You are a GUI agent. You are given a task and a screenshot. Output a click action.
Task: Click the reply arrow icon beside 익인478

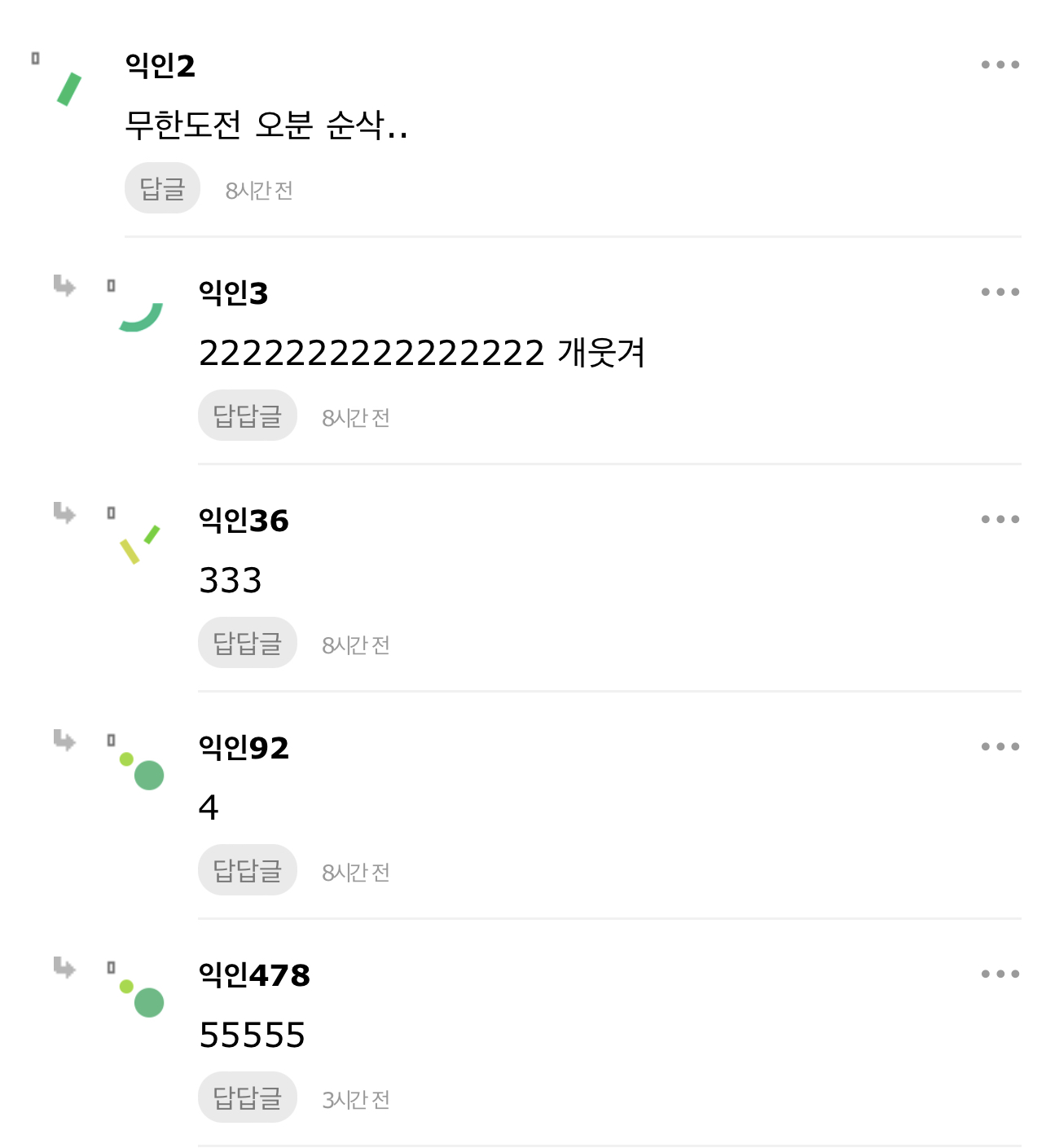(x=66, y=969)
